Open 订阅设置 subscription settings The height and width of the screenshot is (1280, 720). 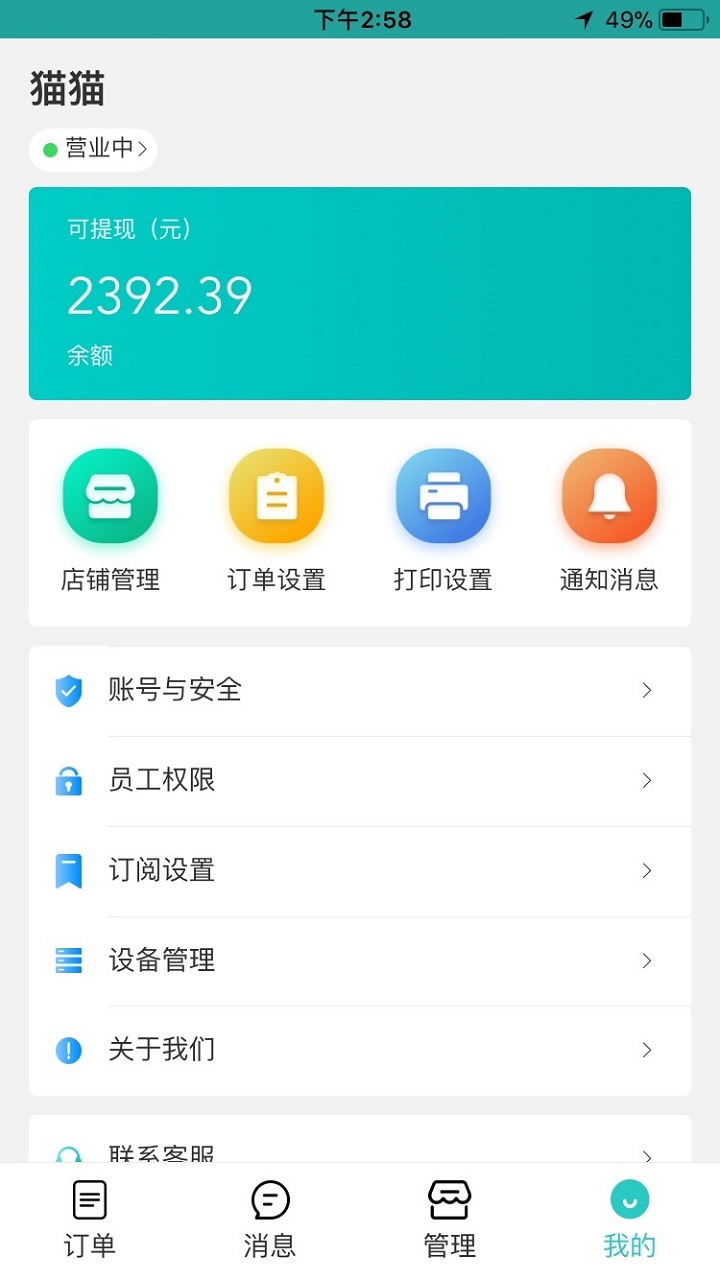(x=360, y=871)
